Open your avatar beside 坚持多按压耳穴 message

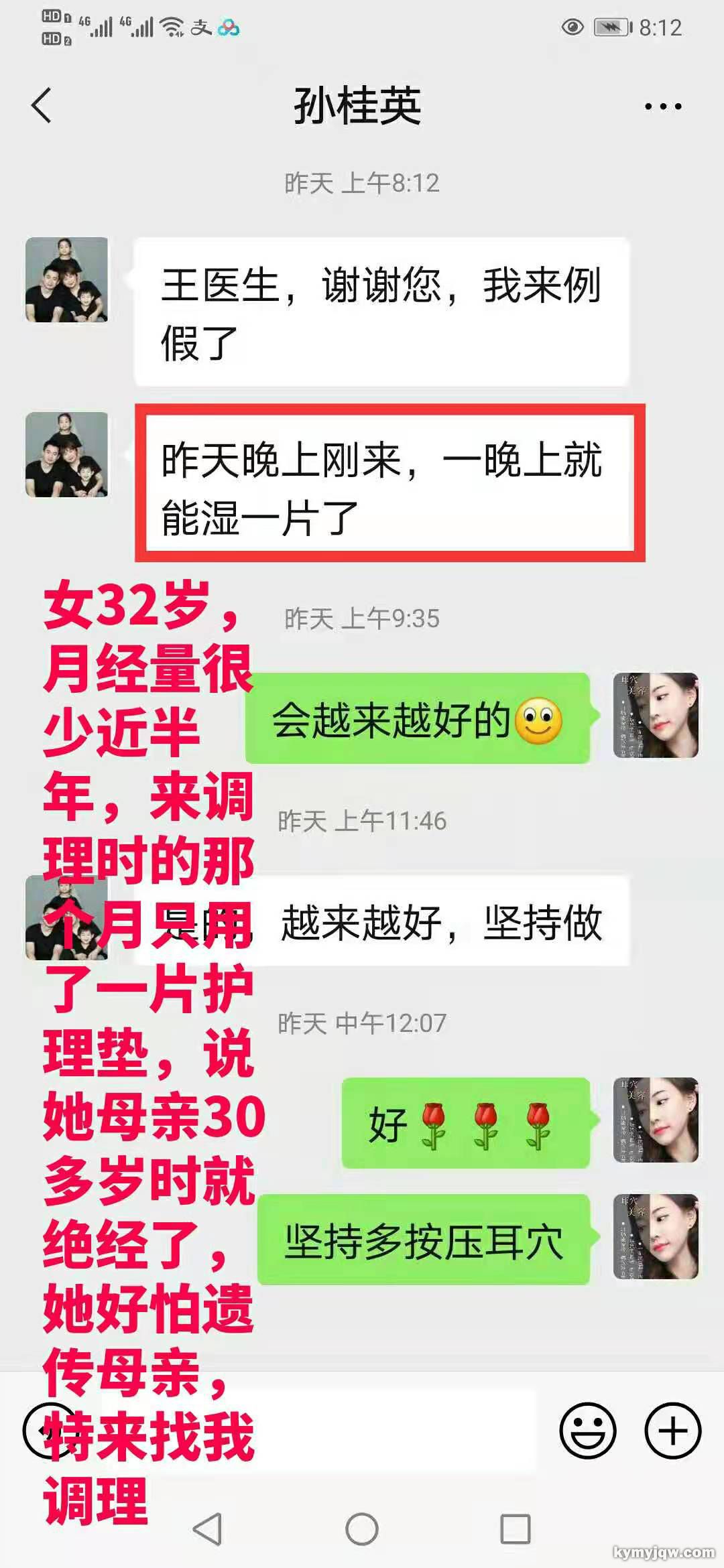tap(656, 1236)
